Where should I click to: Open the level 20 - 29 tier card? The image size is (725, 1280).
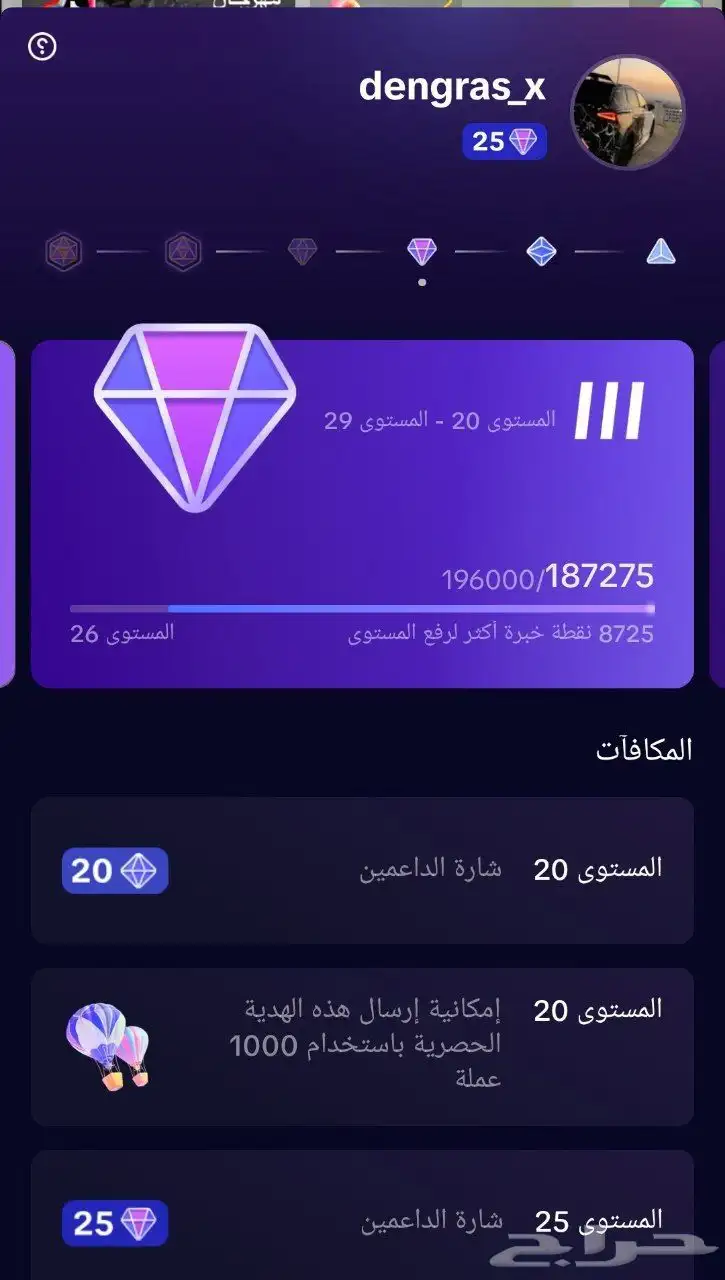point(362,514)
